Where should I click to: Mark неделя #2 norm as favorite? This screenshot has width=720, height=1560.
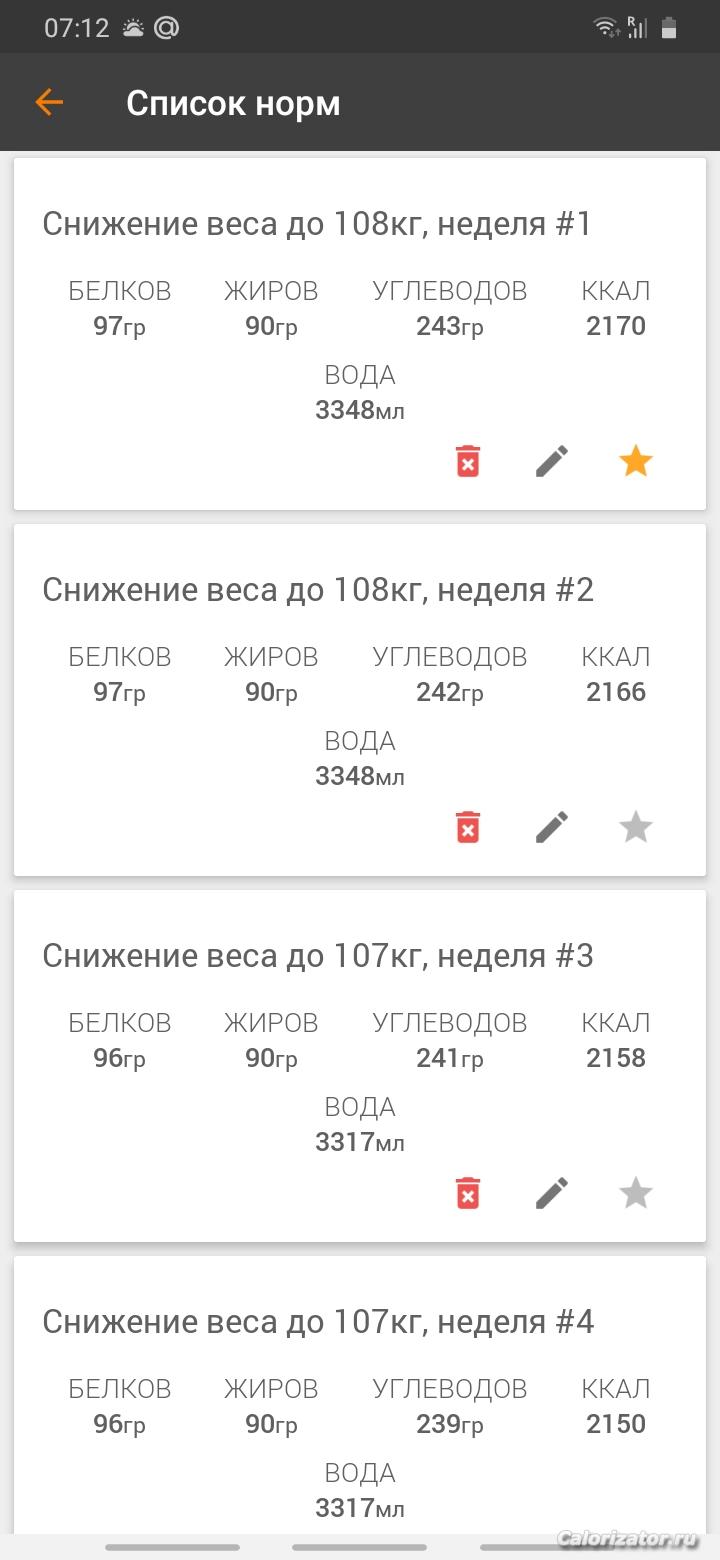636,828
